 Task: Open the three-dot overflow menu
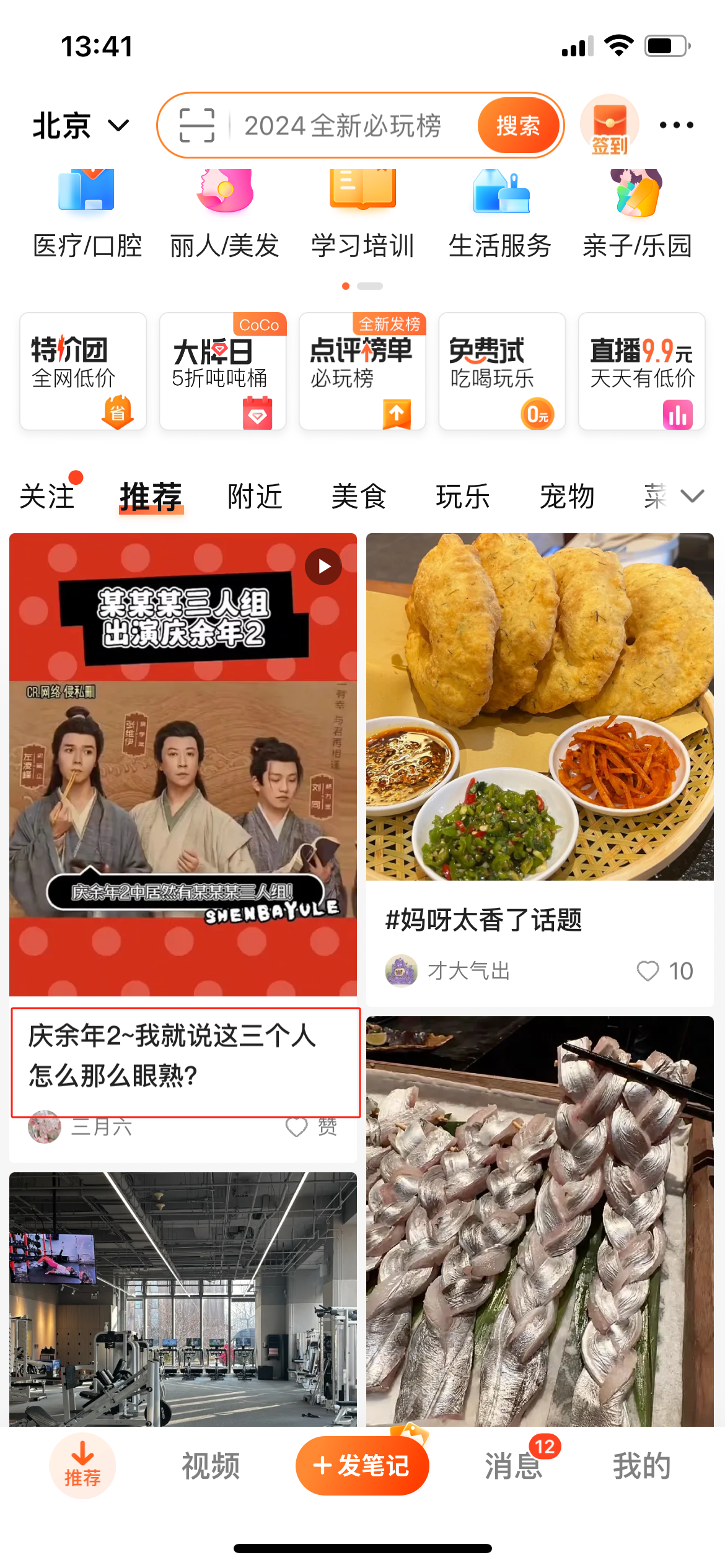pos(676,125)
